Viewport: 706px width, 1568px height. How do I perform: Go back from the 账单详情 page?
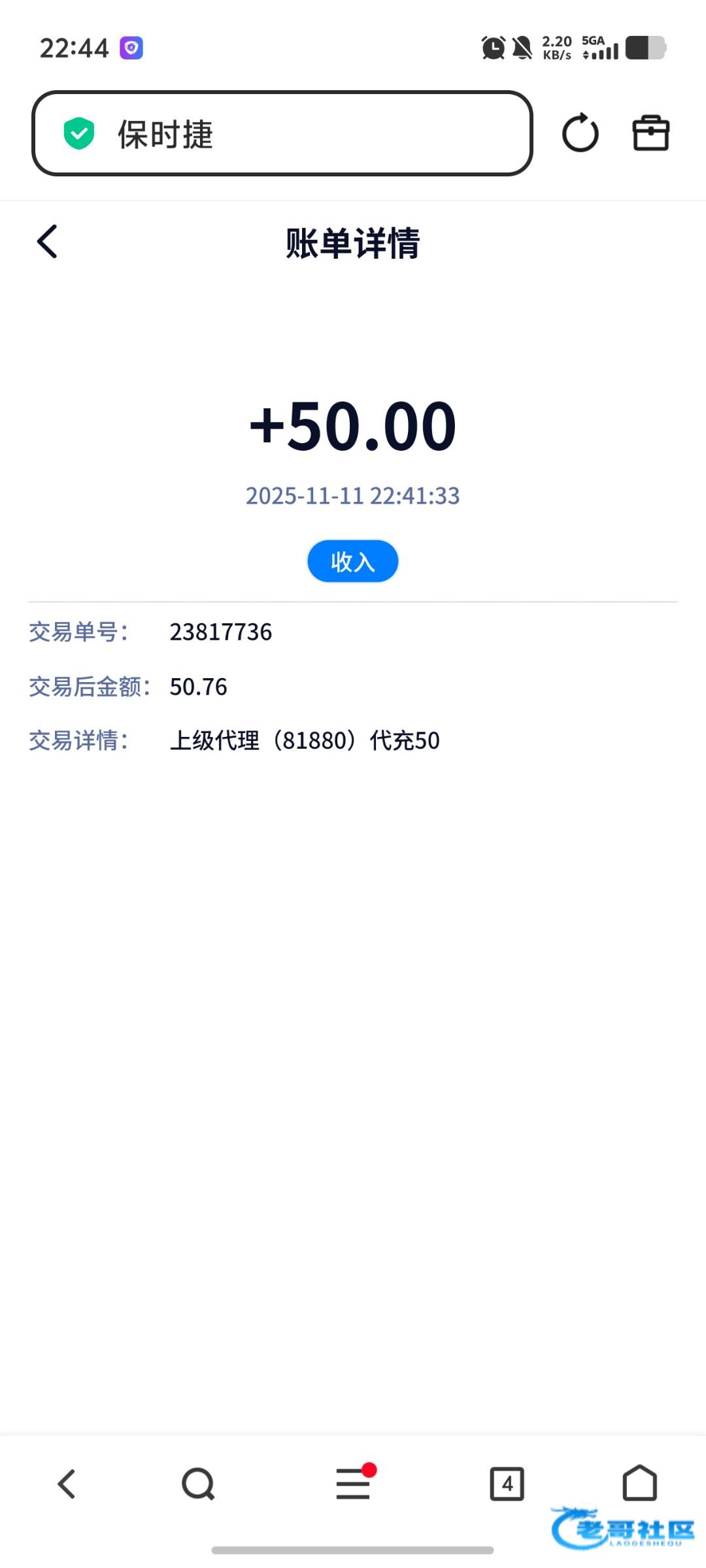47,242
